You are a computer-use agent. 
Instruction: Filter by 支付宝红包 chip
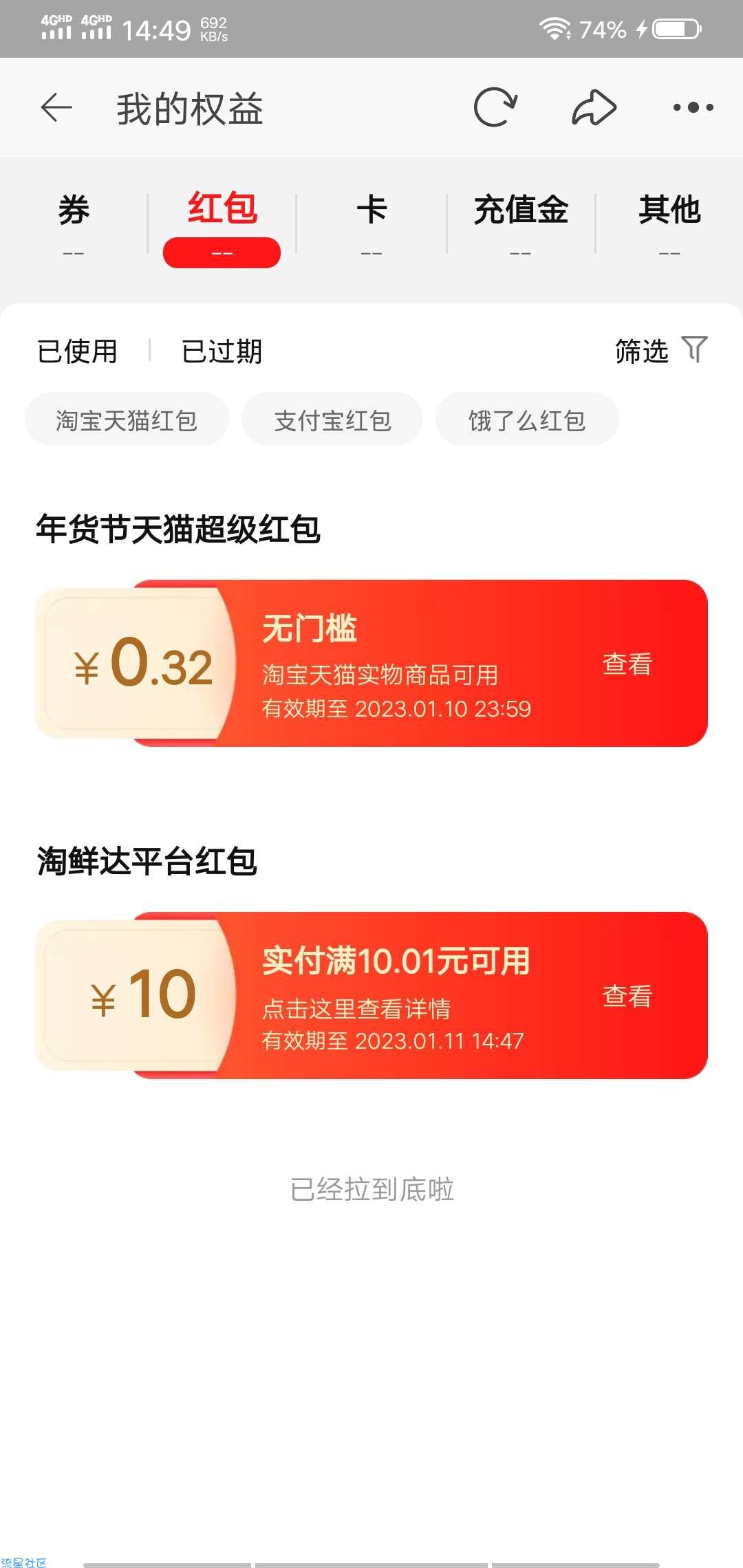coord(332,420)
